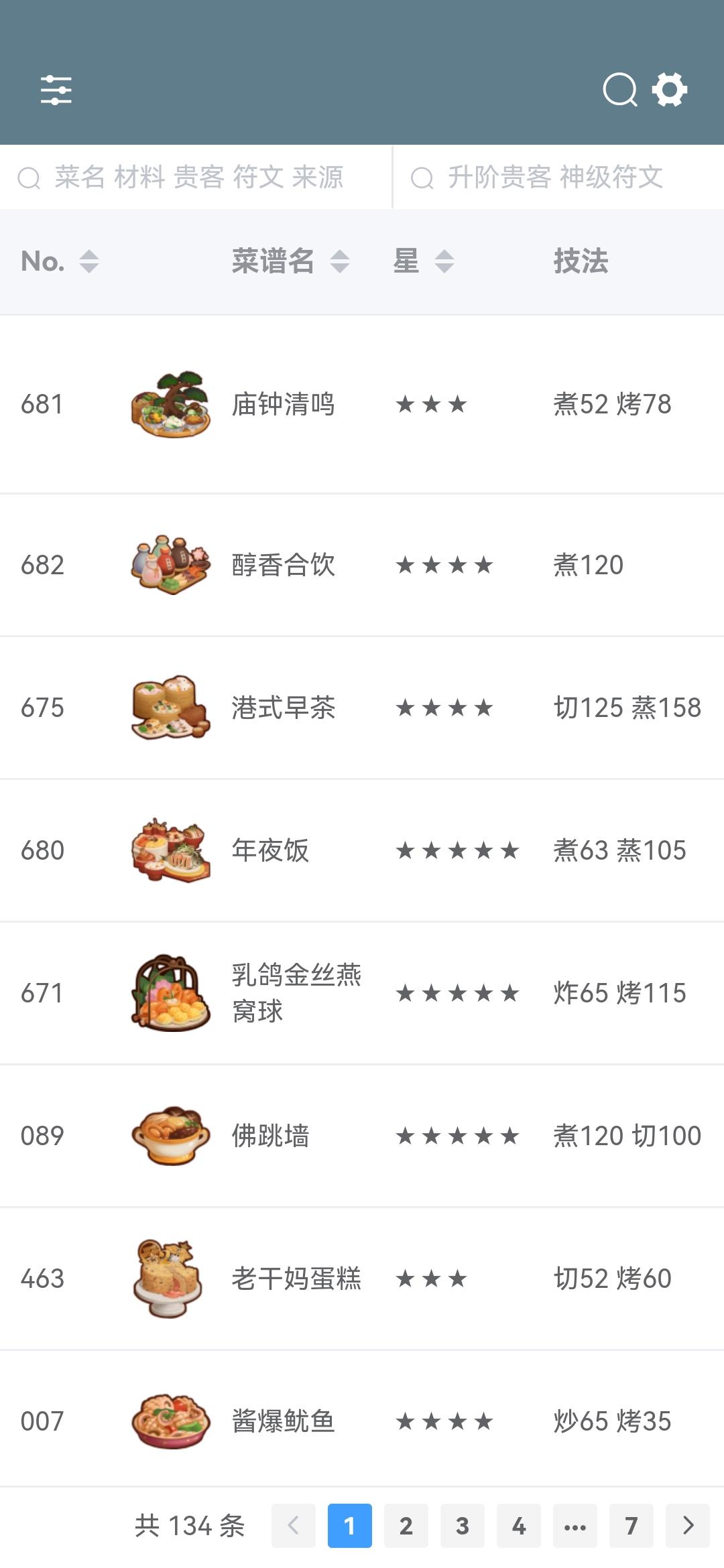View the 佛跳墙 recipe

pos(270,1136)
